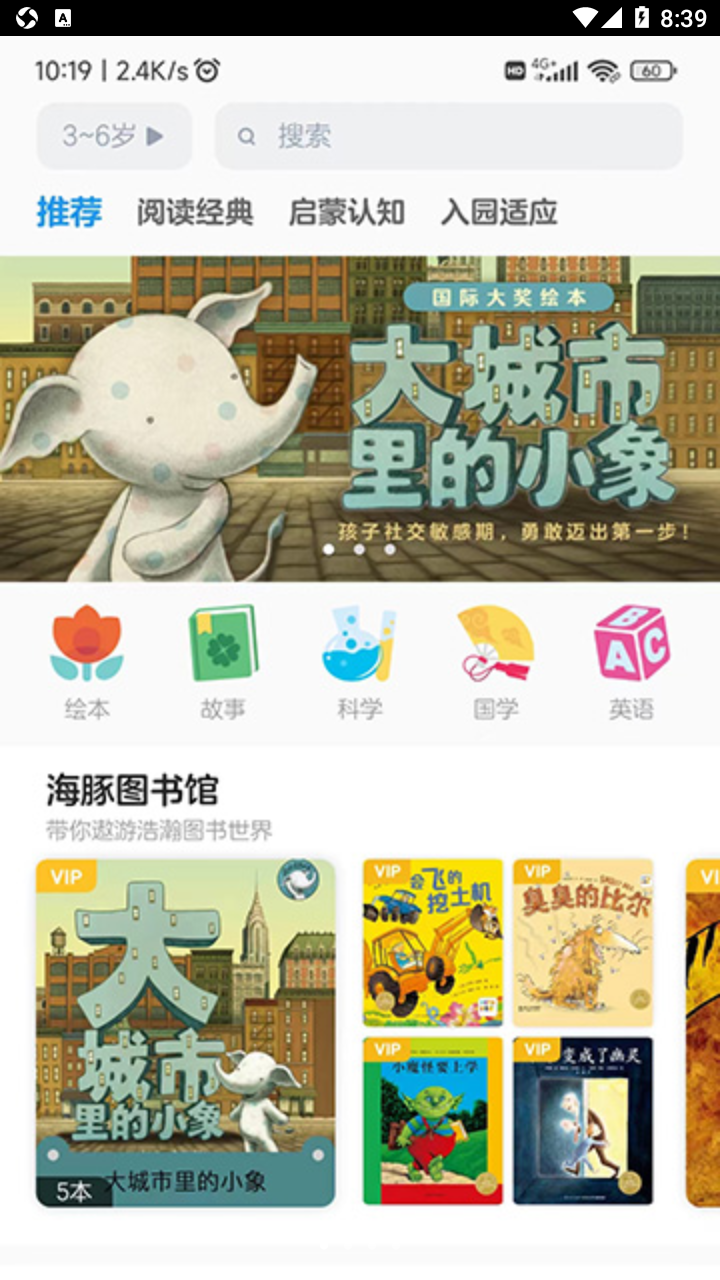
Task: Select the 启蒙认知 tab
Action: pyautogui.click(x=347, y=212)
